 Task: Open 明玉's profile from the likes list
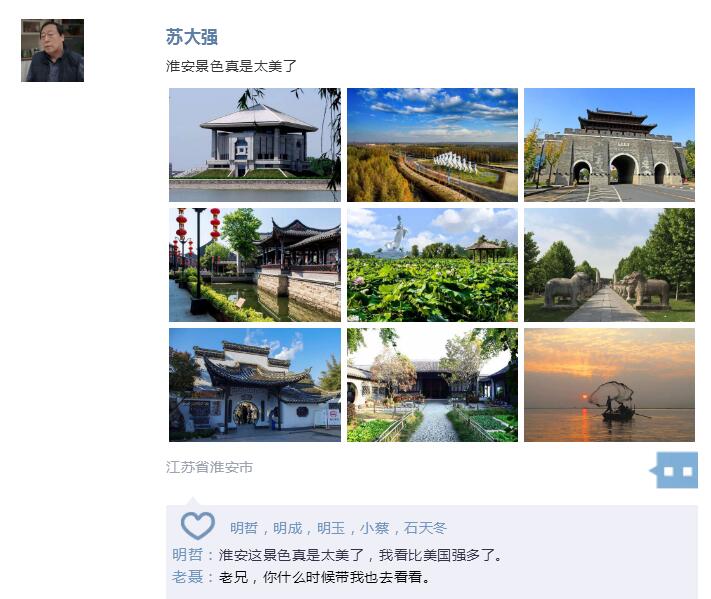[331, 528]
